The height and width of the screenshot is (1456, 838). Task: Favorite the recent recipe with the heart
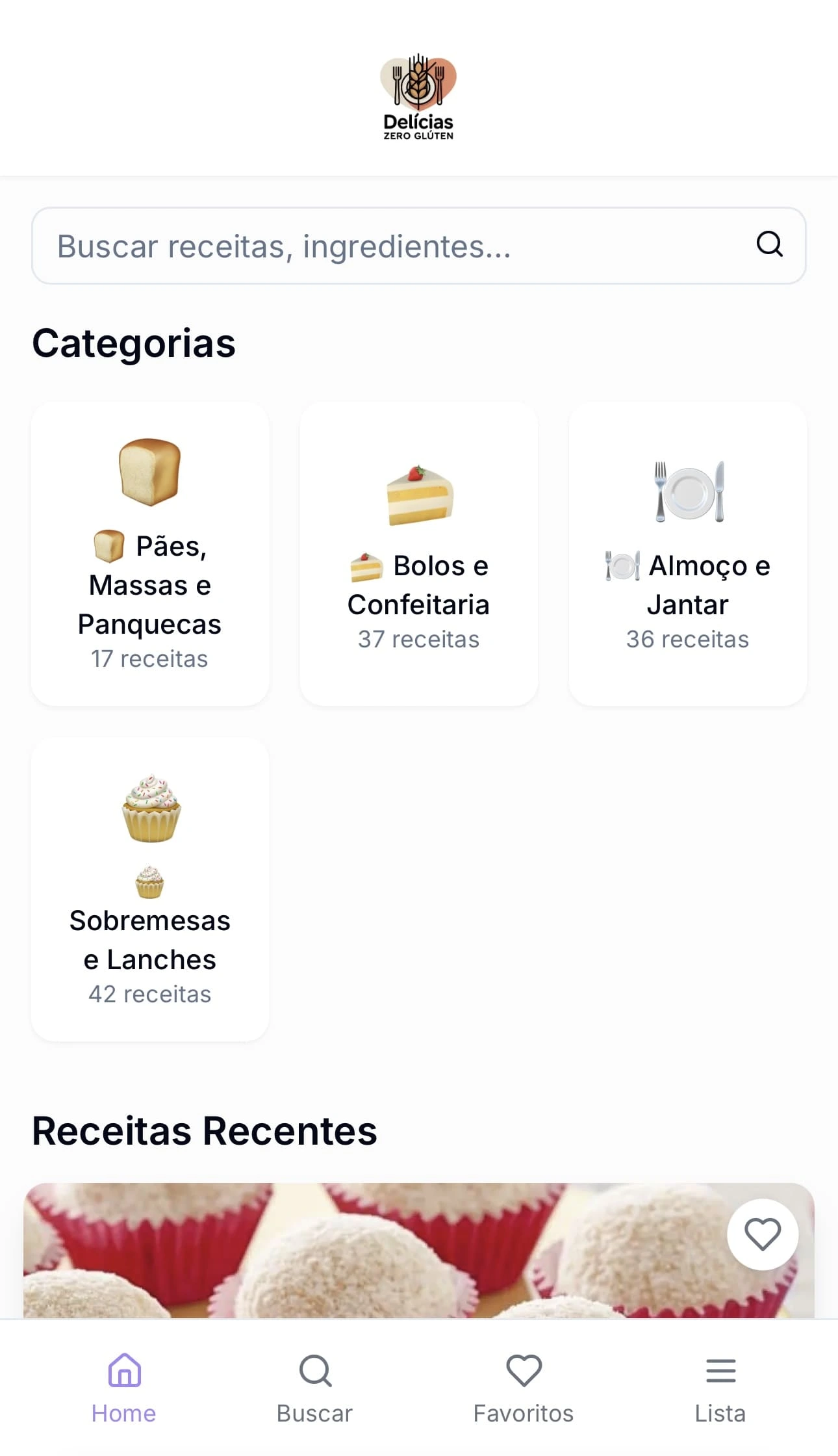coord(762,1234)
